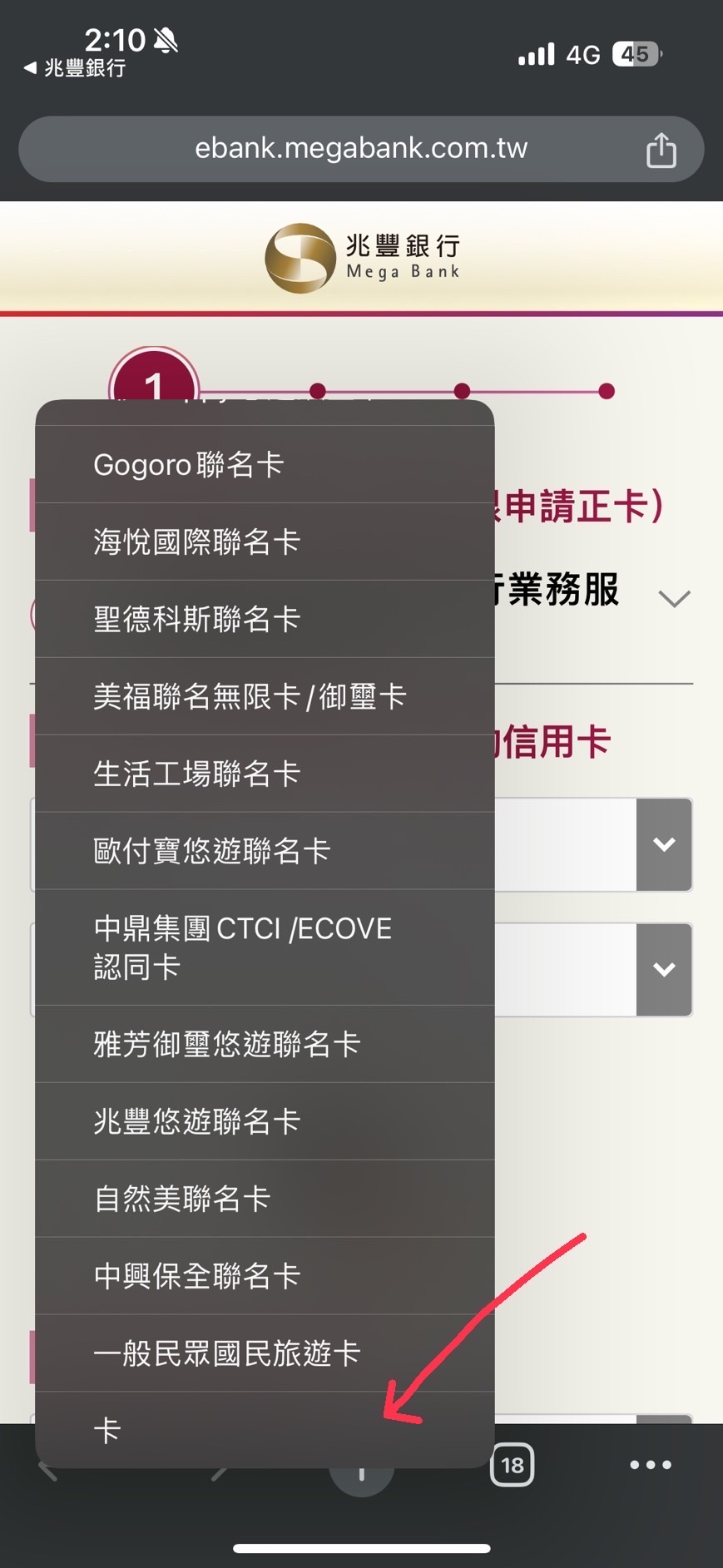Expand the 業務服 section chevron

(674, 598)
